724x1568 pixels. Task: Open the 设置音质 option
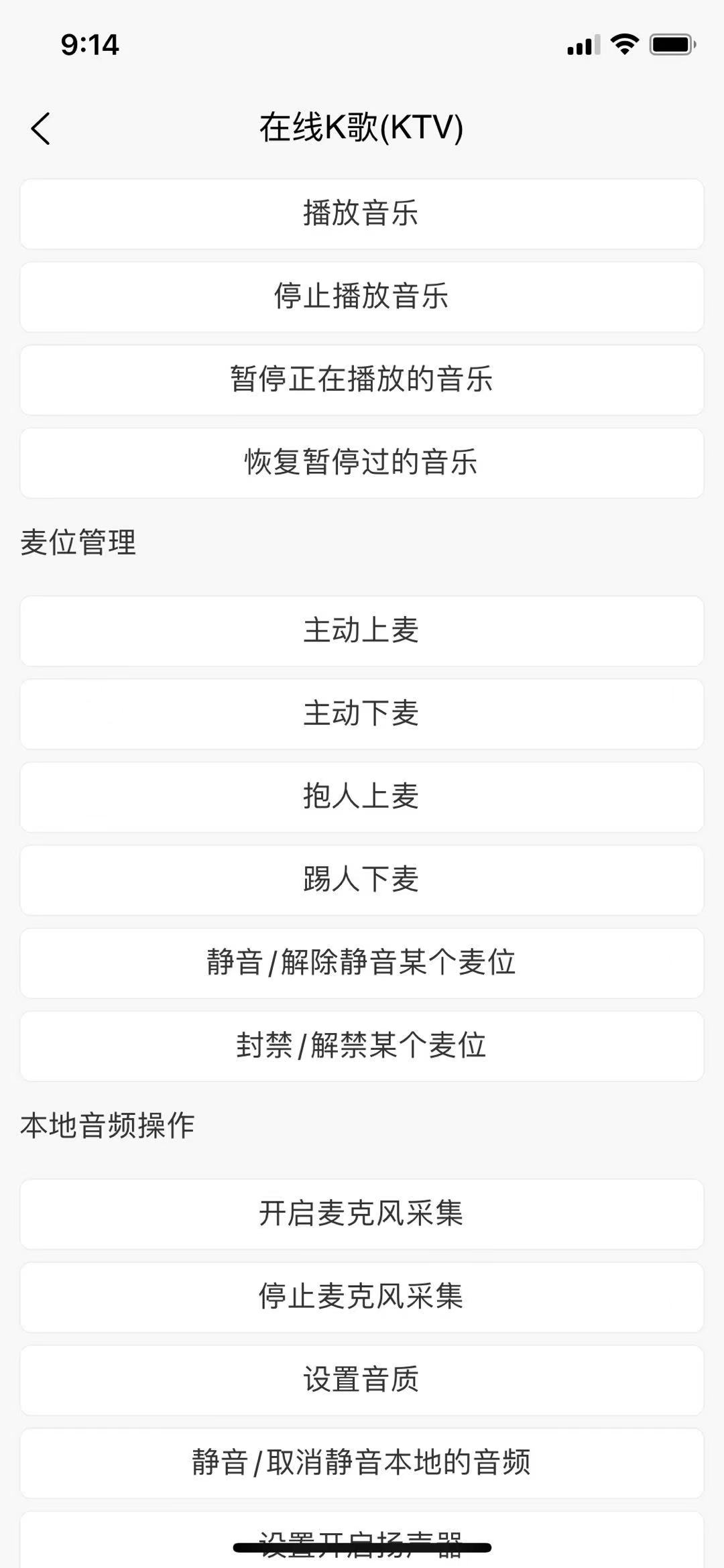[362, 1380]
